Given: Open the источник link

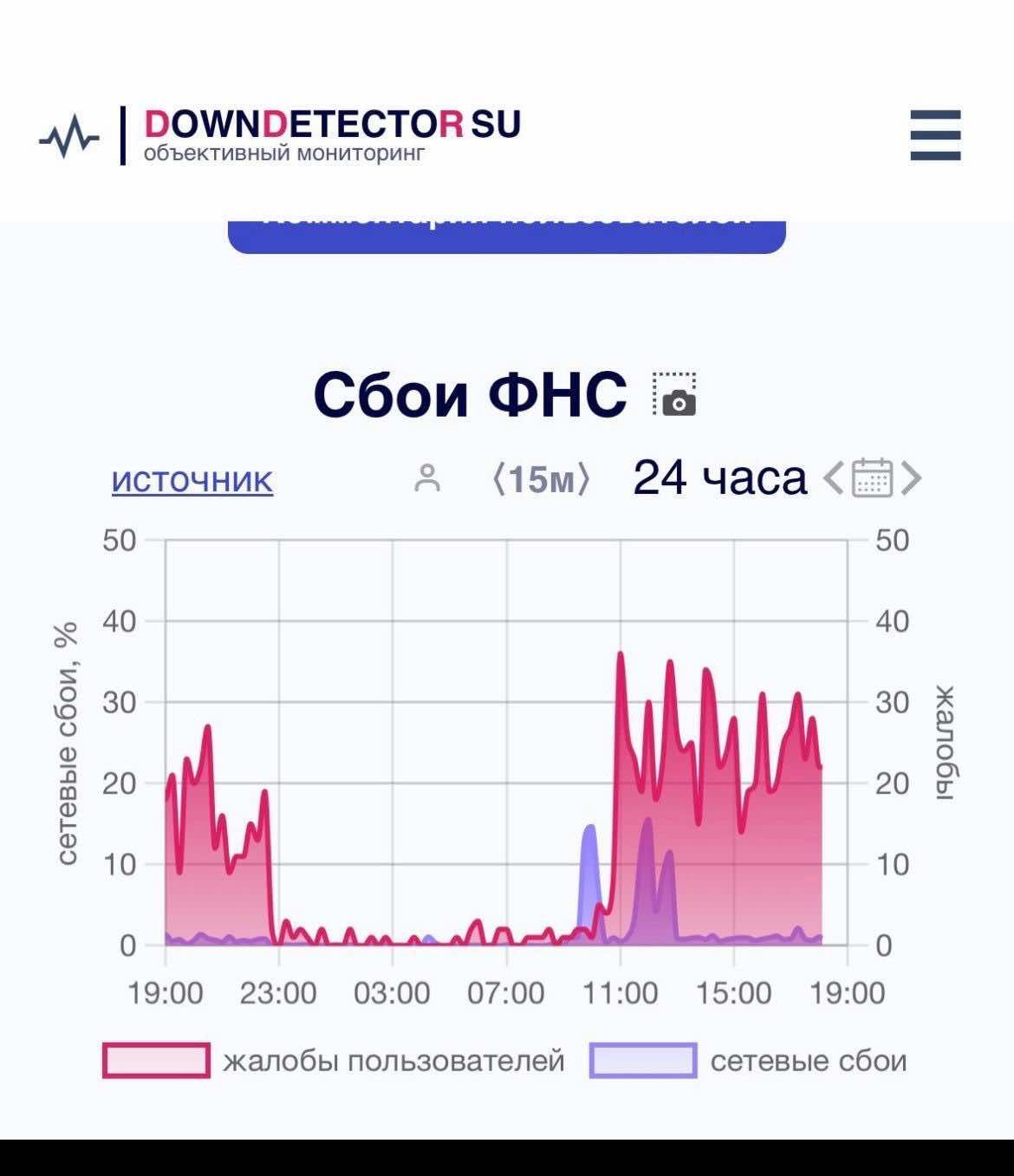Looking at the screenshot, I should point(192,479).
